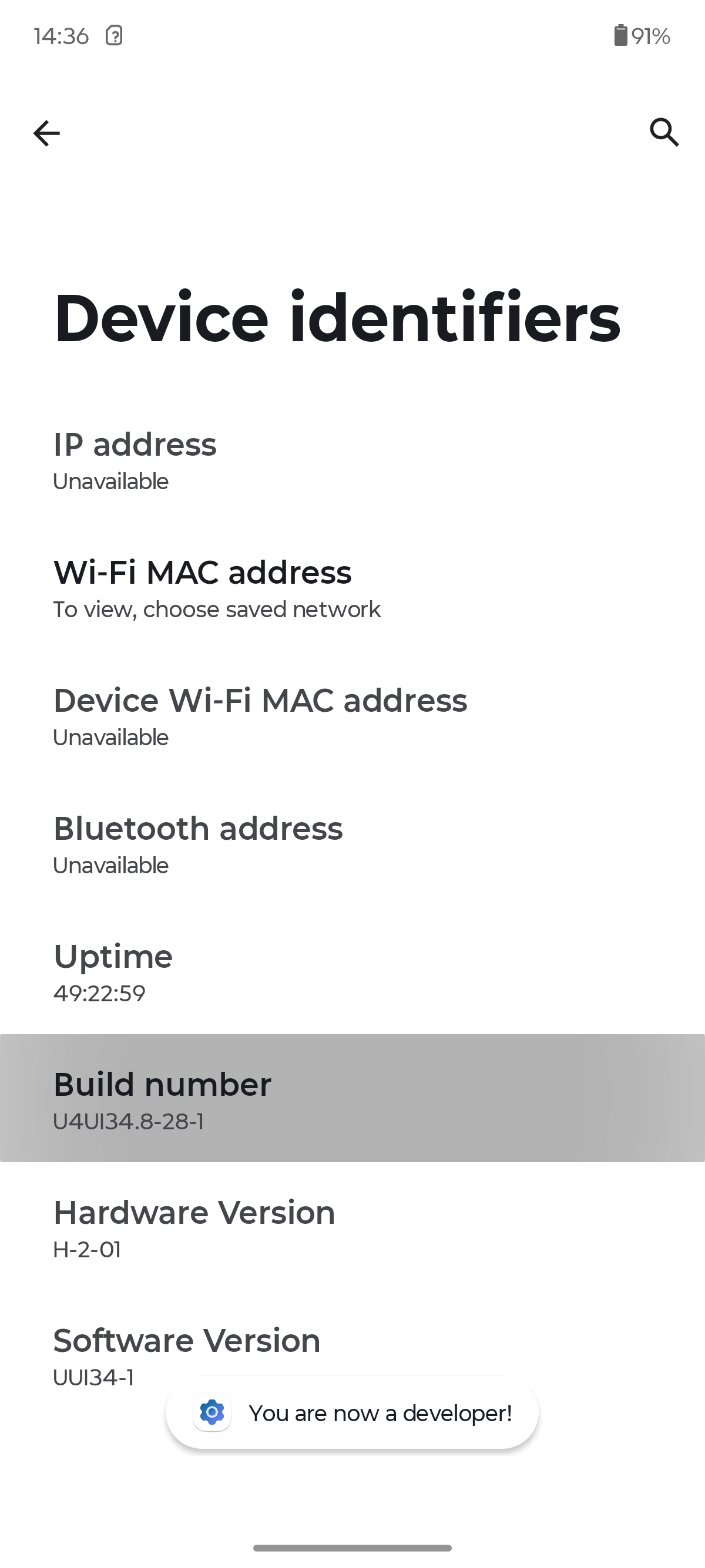Tap the Build number row
This screenshot has height=1568, width=705.
click(352, 1098)
